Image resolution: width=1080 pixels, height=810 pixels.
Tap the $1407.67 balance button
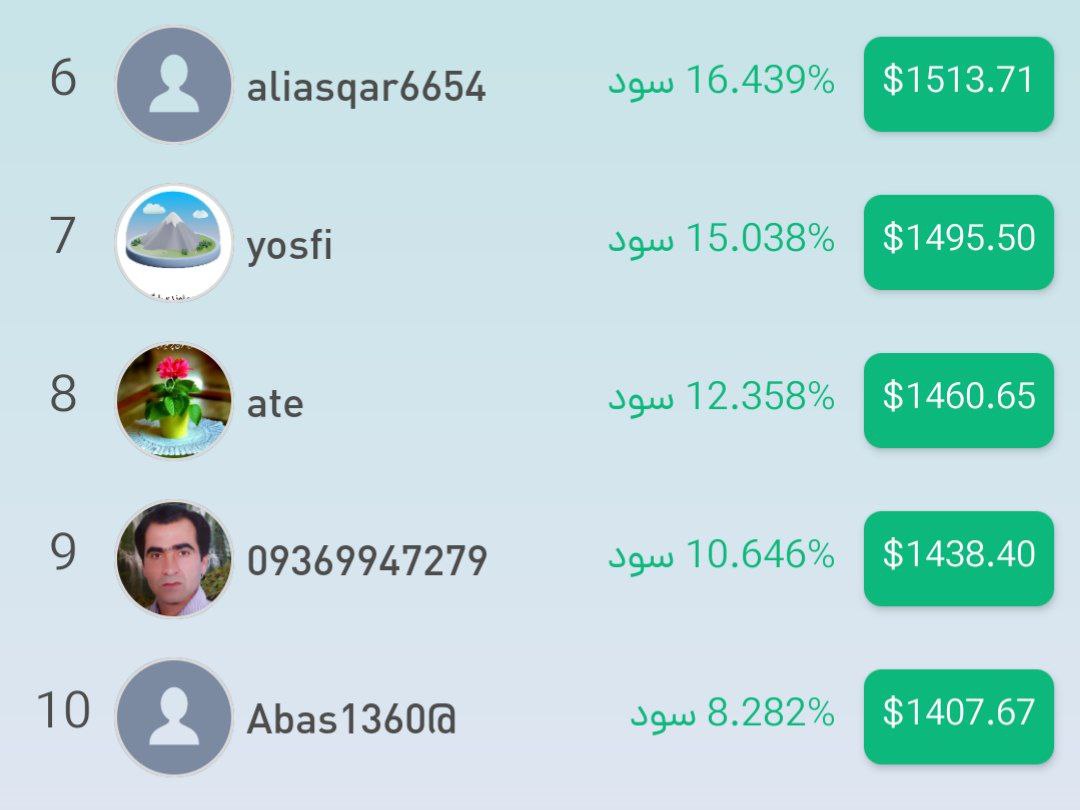tap(958, 716)
